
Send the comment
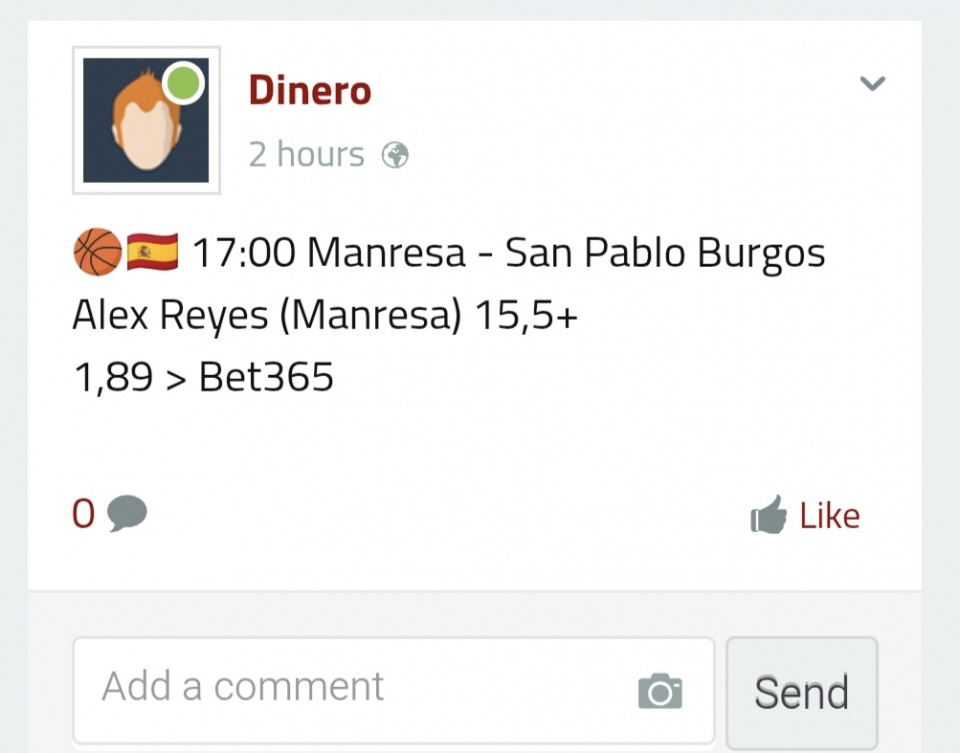coord(801,692)
